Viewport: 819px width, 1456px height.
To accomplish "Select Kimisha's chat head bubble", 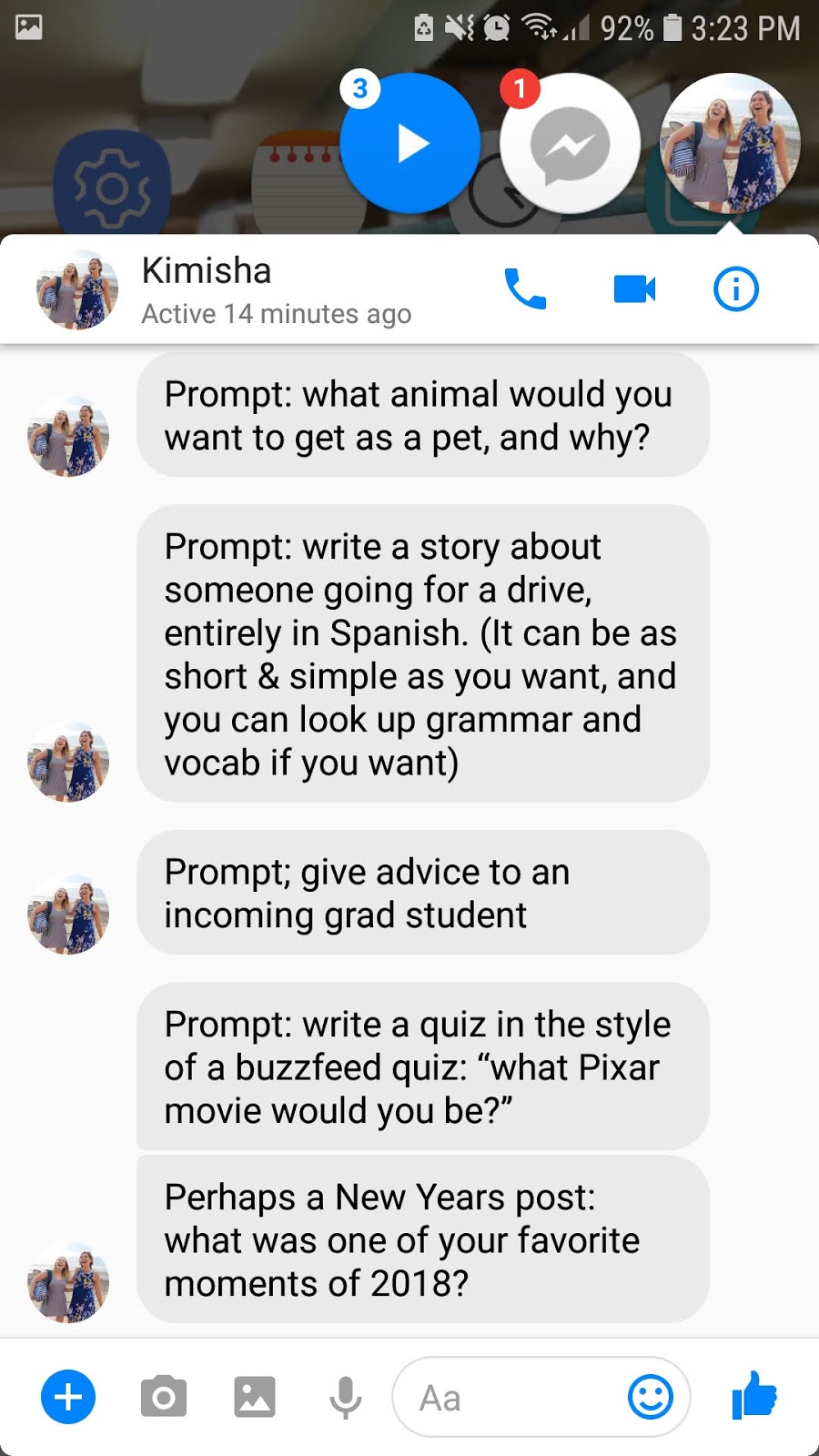I will [730, 144].
